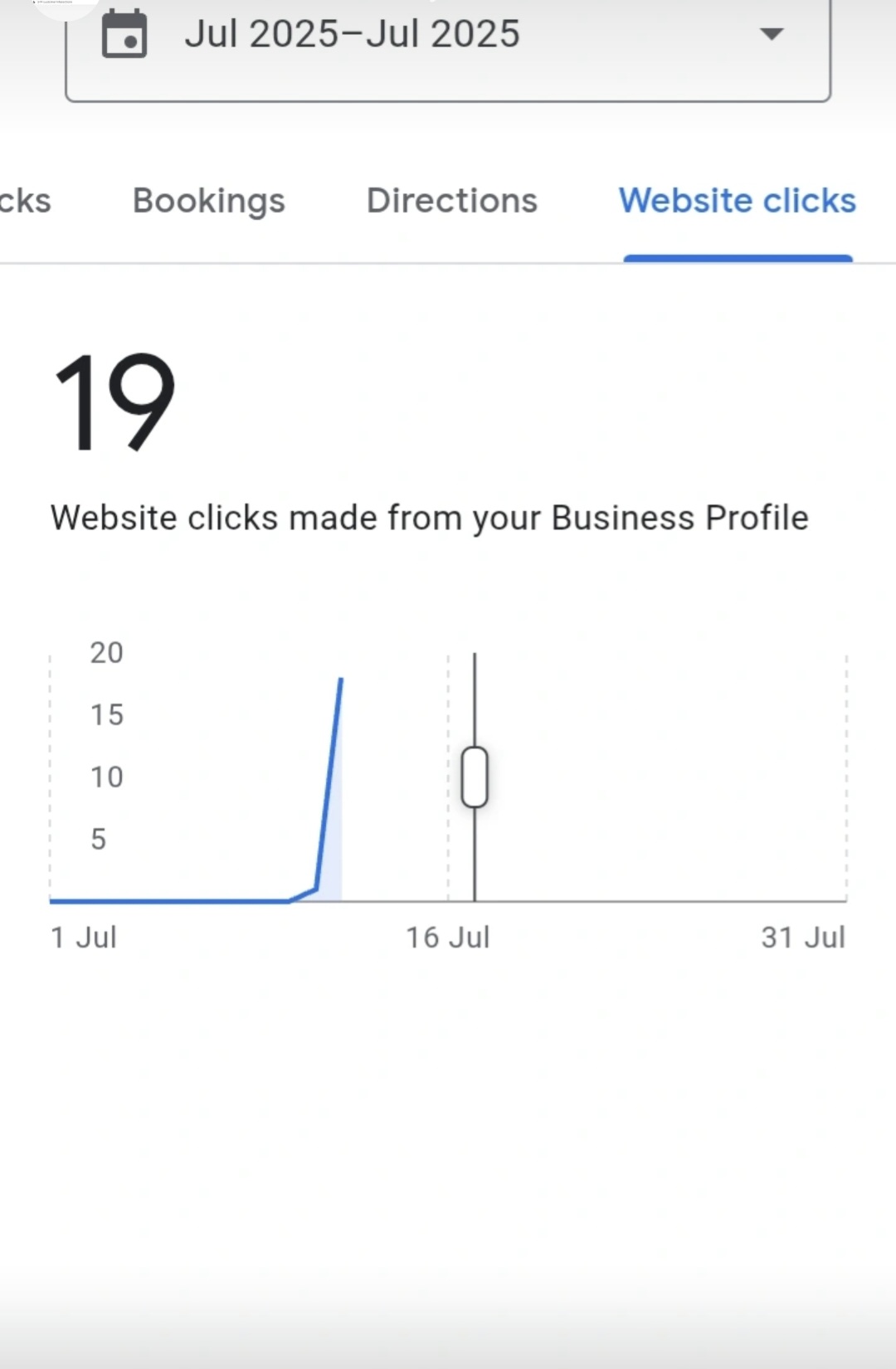Select the Website clicks tab
Viewport: 896px width, 1369px height.
738,201
